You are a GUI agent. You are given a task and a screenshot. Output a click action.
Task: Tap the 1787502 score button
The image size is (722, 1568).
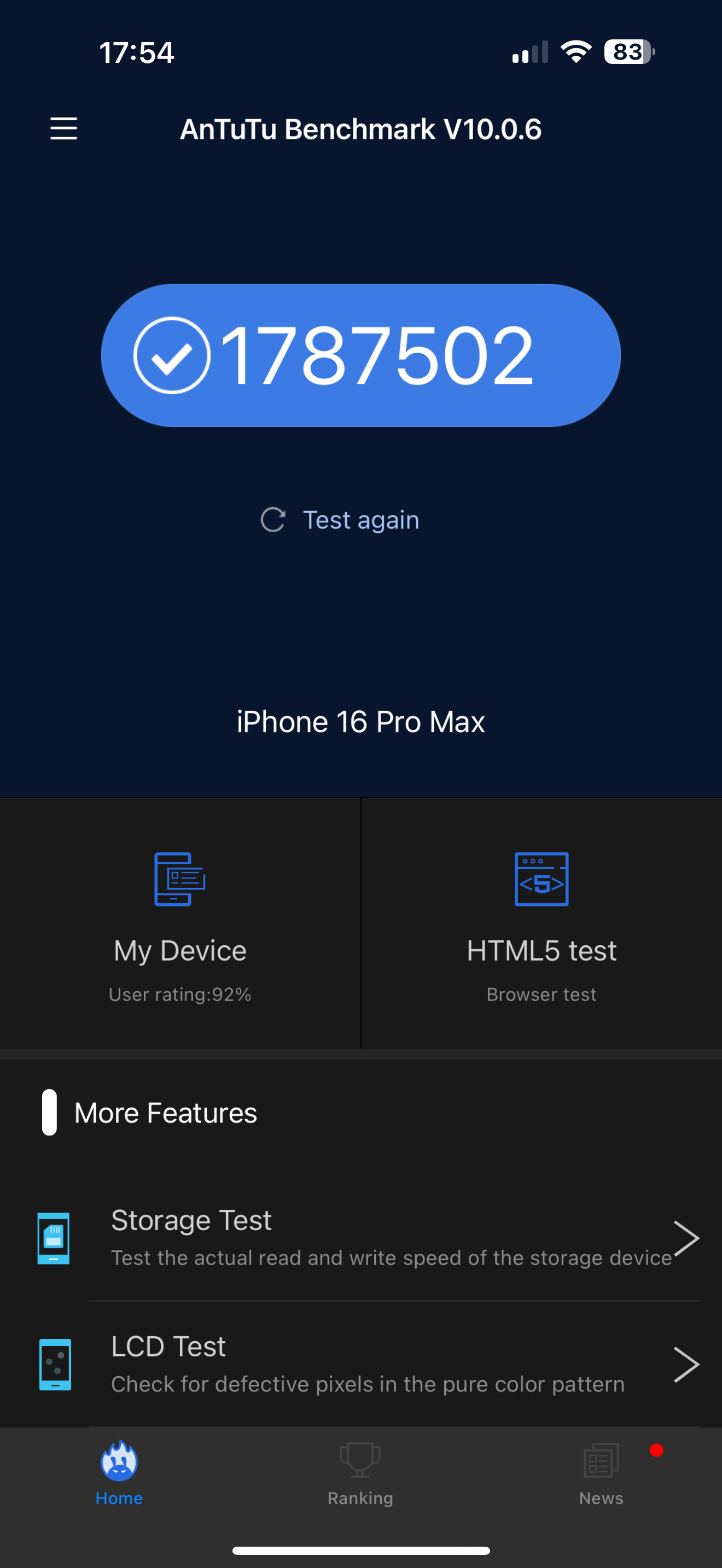coord(360,355)
